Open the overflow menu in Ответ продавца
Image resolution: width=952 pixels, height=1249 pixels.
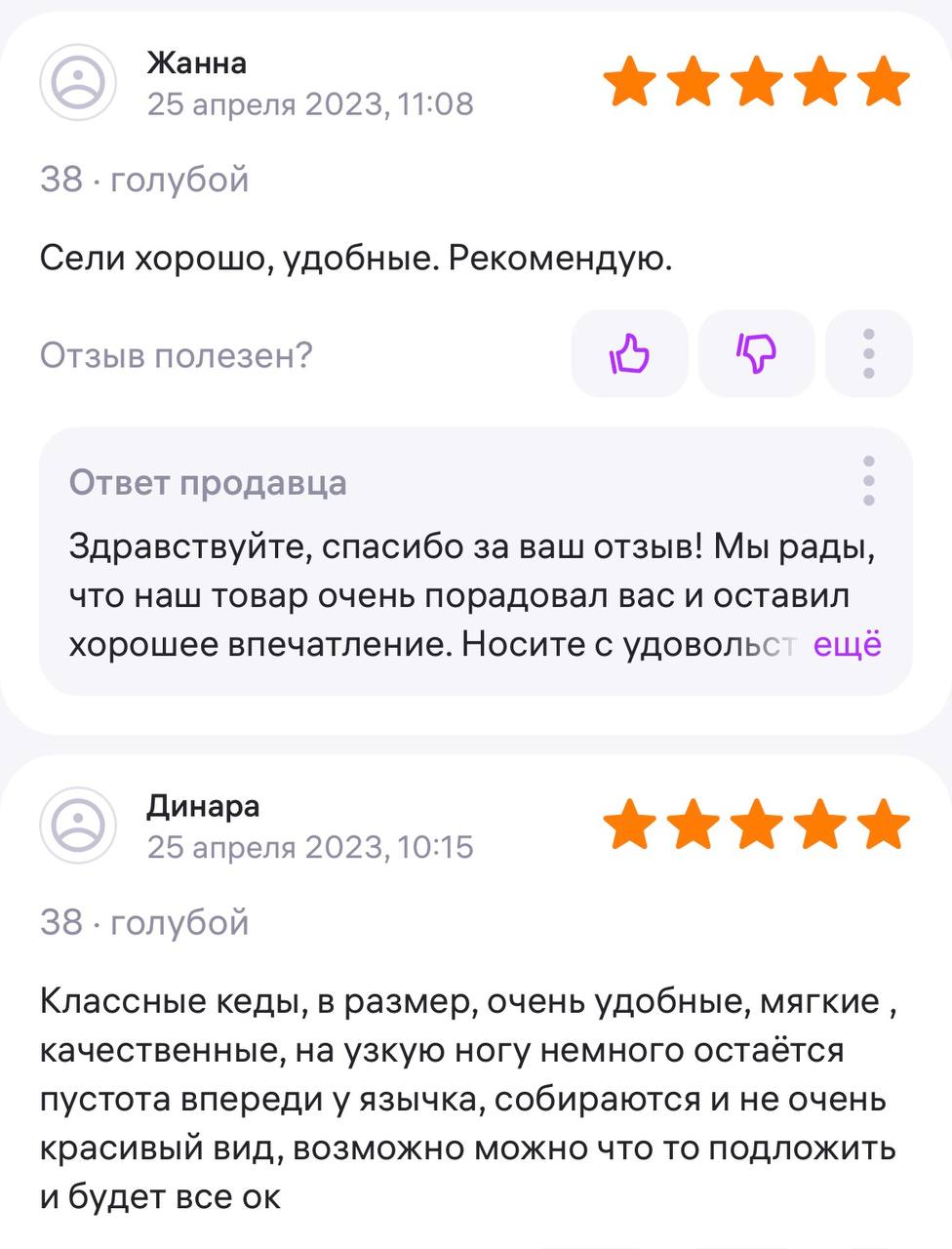(x=868, y=481)
